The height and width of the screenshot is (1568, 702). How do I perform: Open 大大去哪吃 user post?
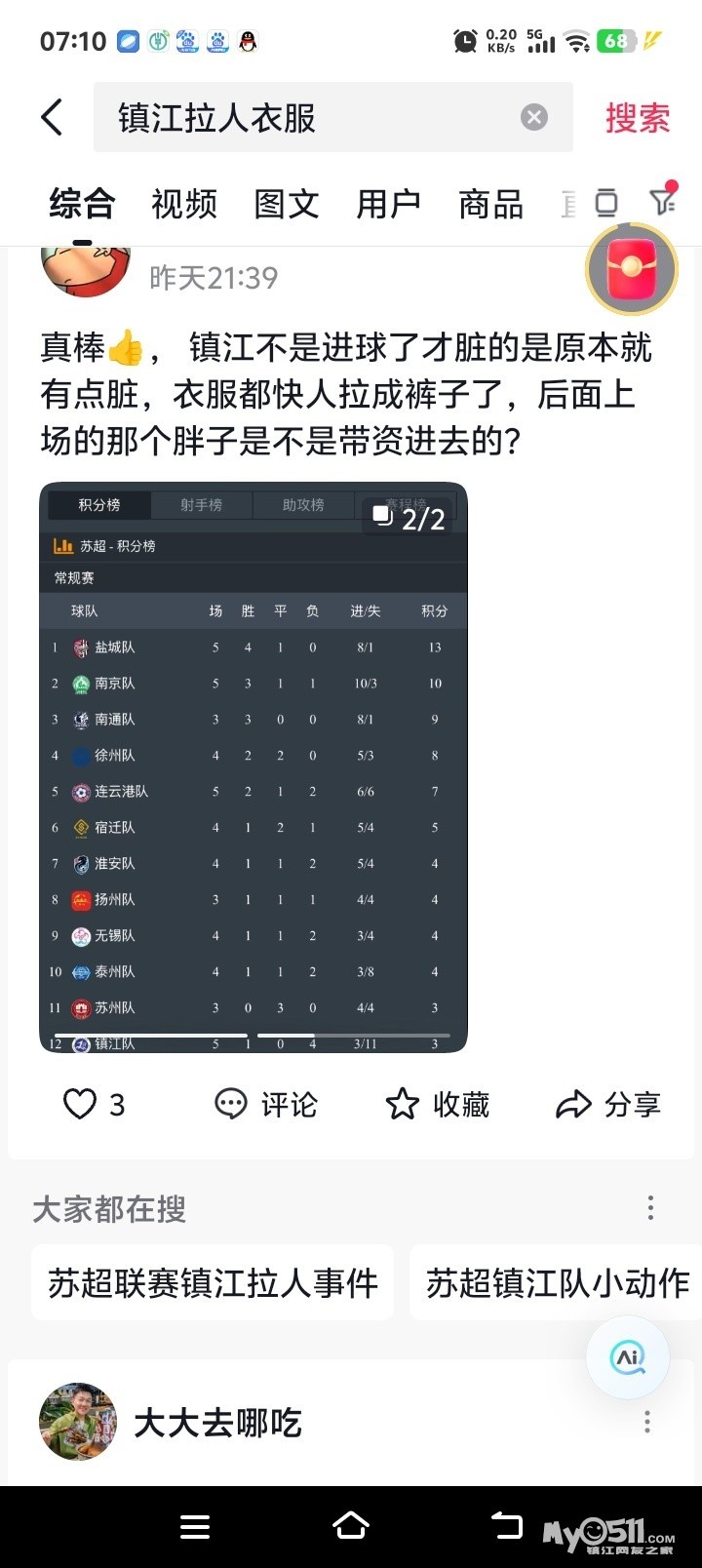coord(217,1423)
